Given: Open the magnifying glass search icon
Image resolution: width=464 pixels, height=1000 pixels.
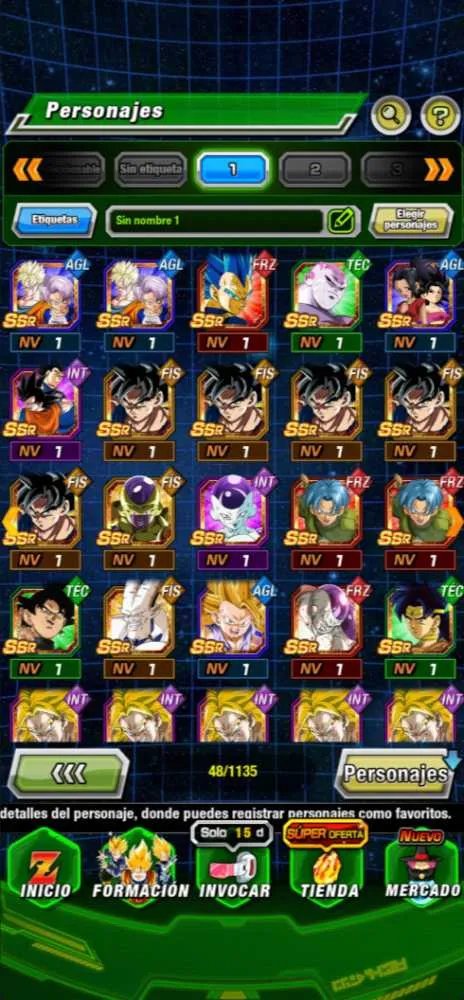Looking at the screenshot, I should click(391, 115).
